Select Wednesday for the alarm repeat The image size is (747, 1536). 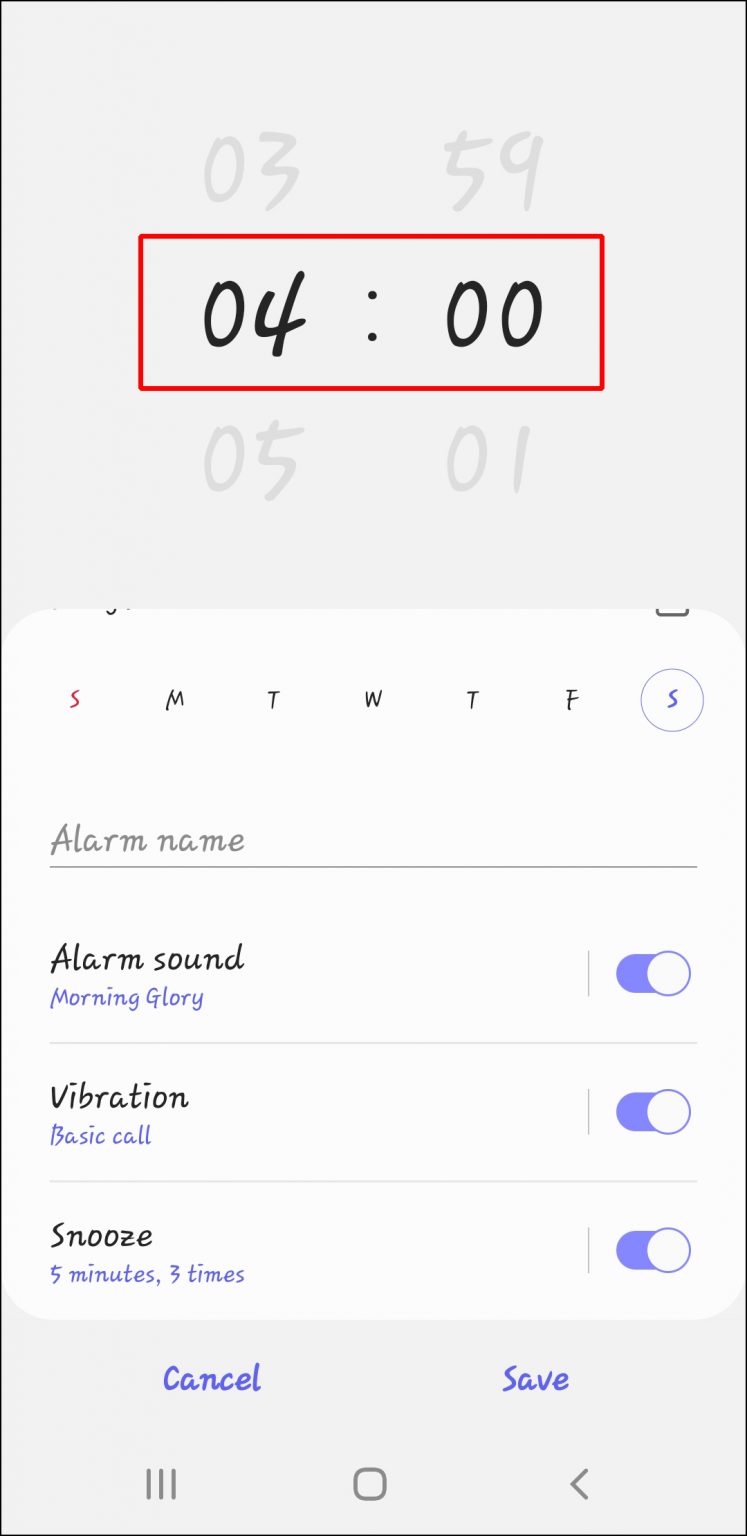tap(372, 700)
